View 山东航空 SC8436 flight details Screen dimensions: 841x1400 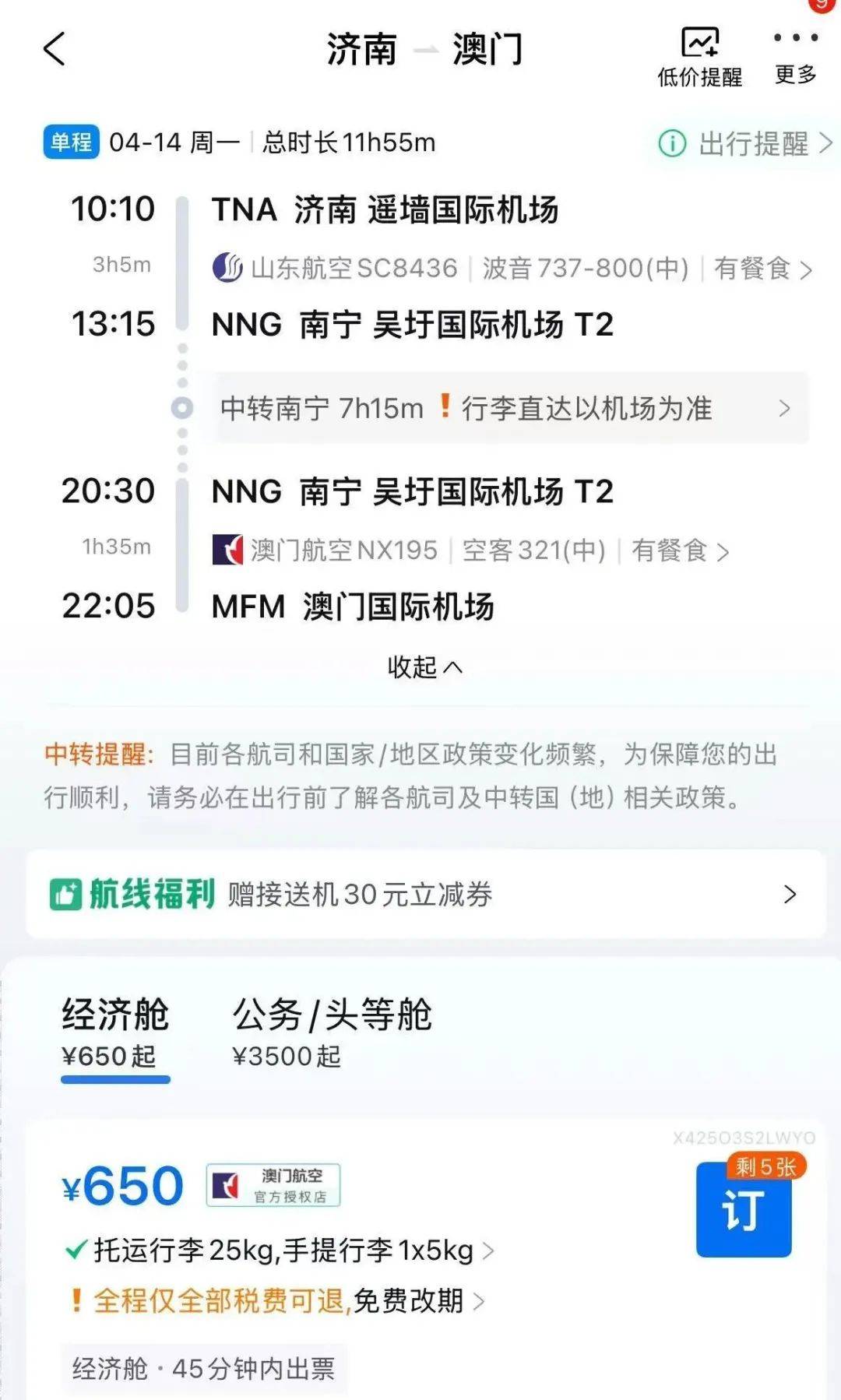click(x=512, y=269)
